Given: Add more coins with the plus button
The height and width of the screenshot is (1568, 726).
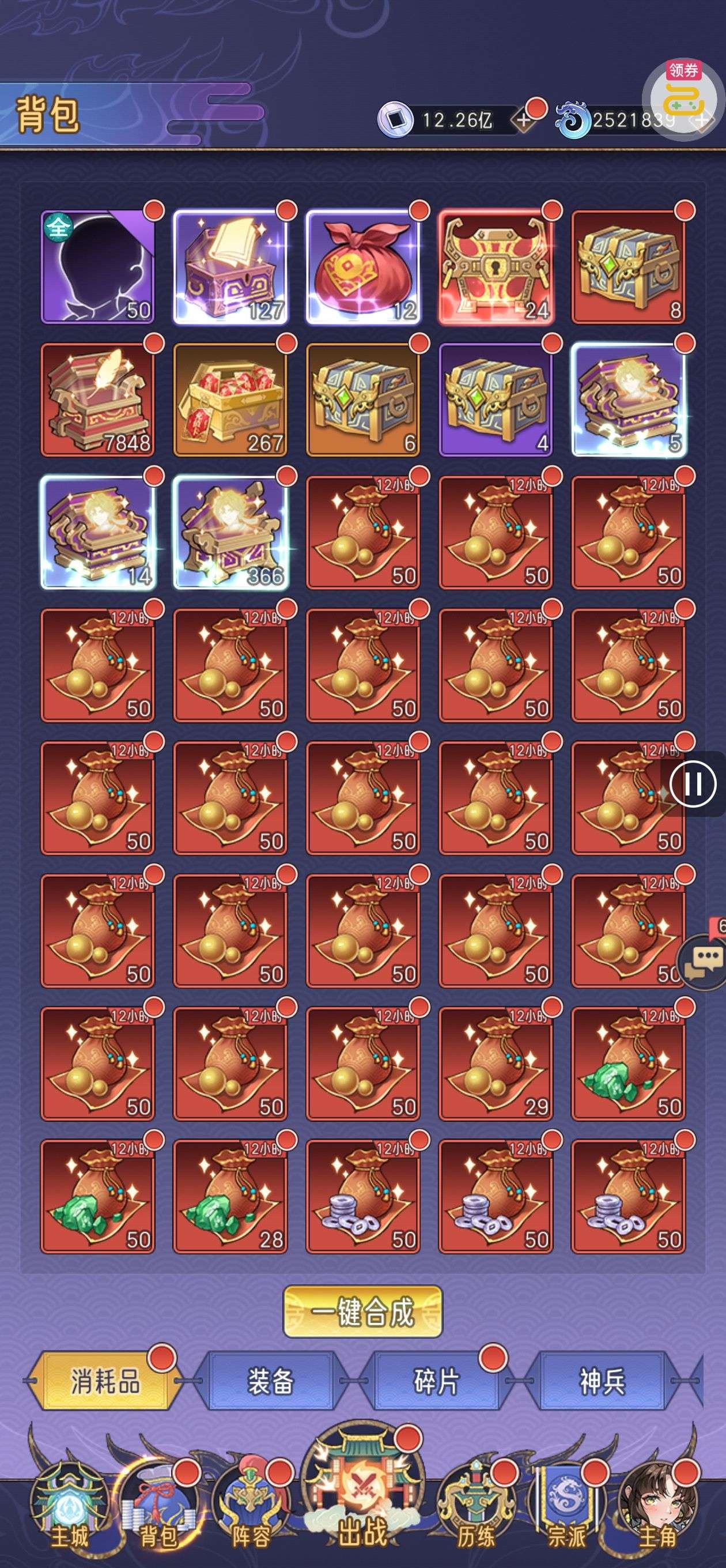Looking at the screenshot, I should (523, 120).
